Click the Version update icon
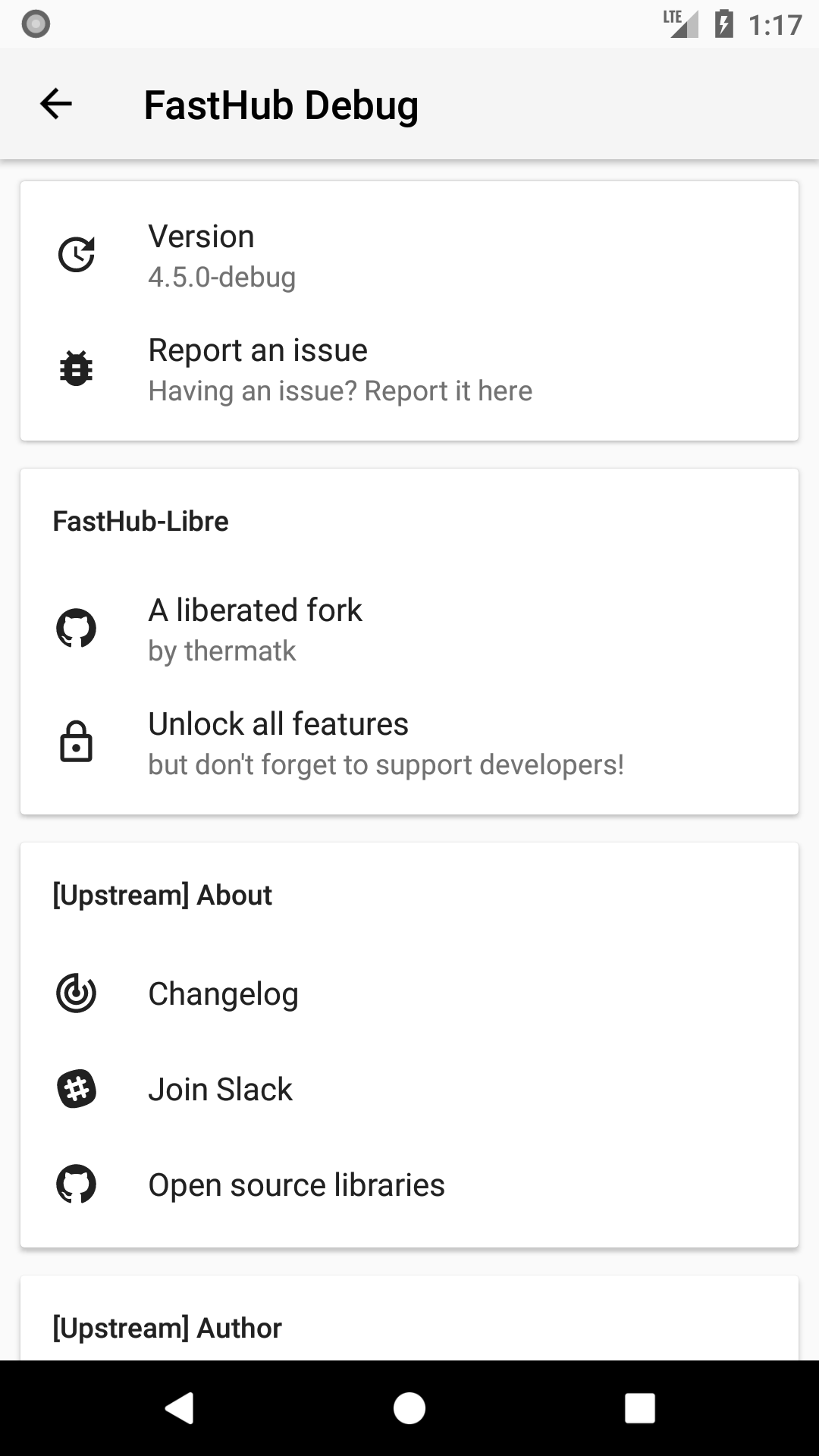Image resolution: width=819 pixels, height=1456 pixels. point(76,254)
